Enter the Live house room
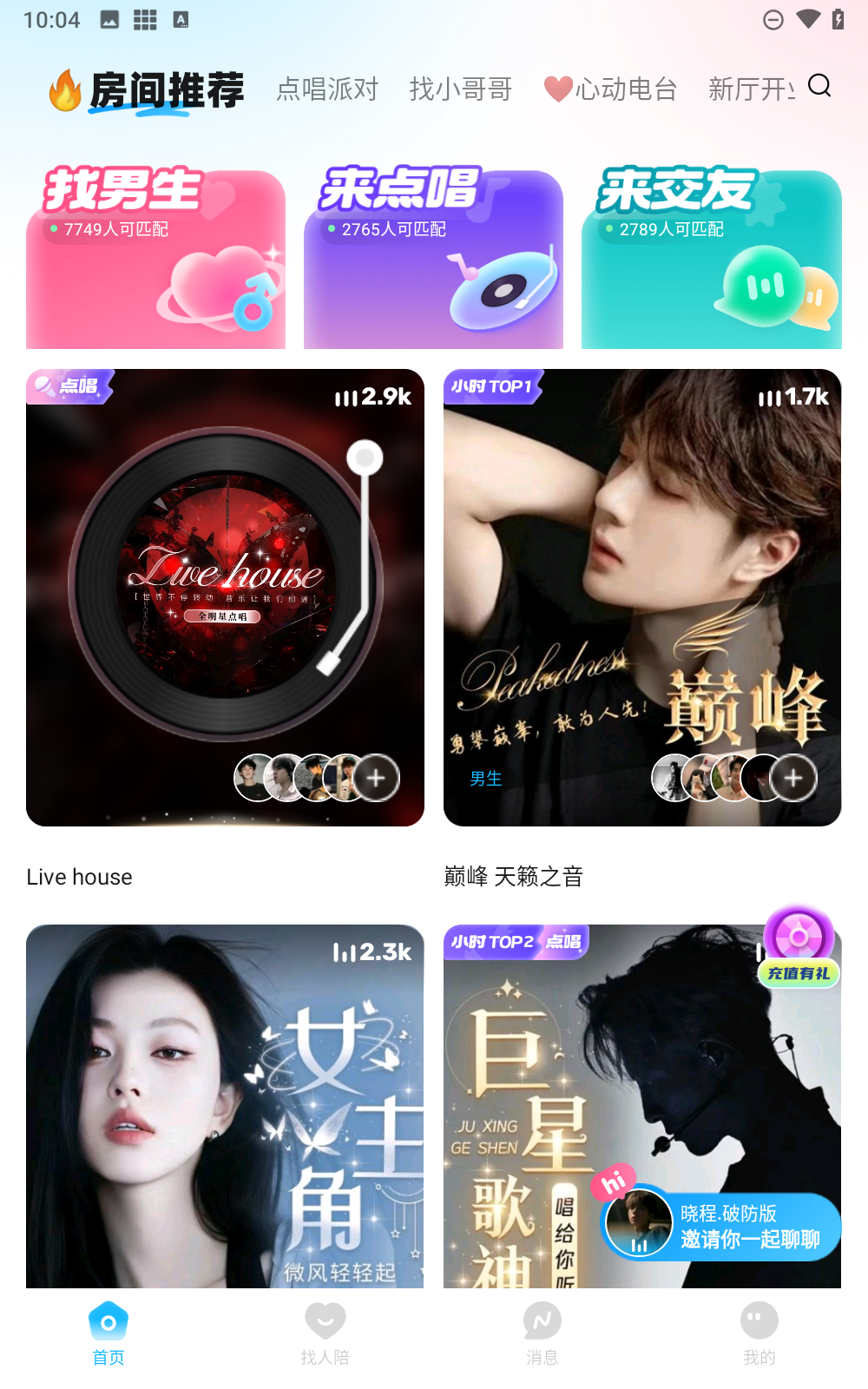868x1389 pixels. [x=225, y=597]
